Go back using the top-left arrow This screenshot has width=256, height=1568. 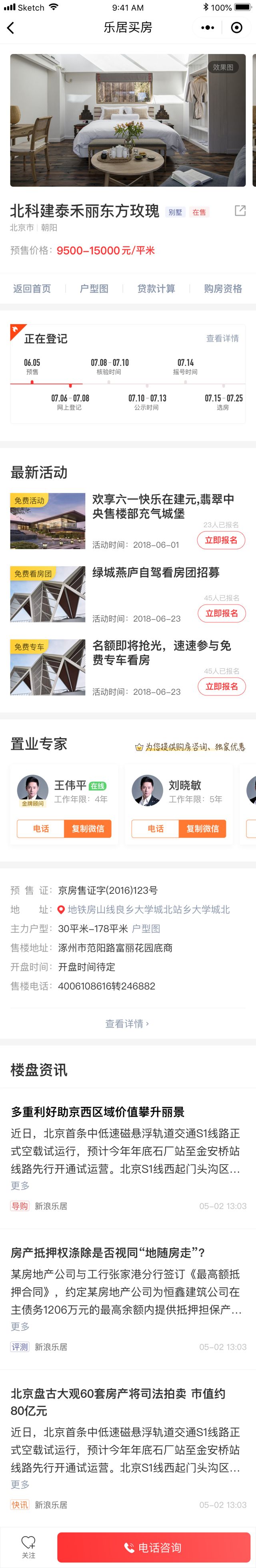coord(10,27)
